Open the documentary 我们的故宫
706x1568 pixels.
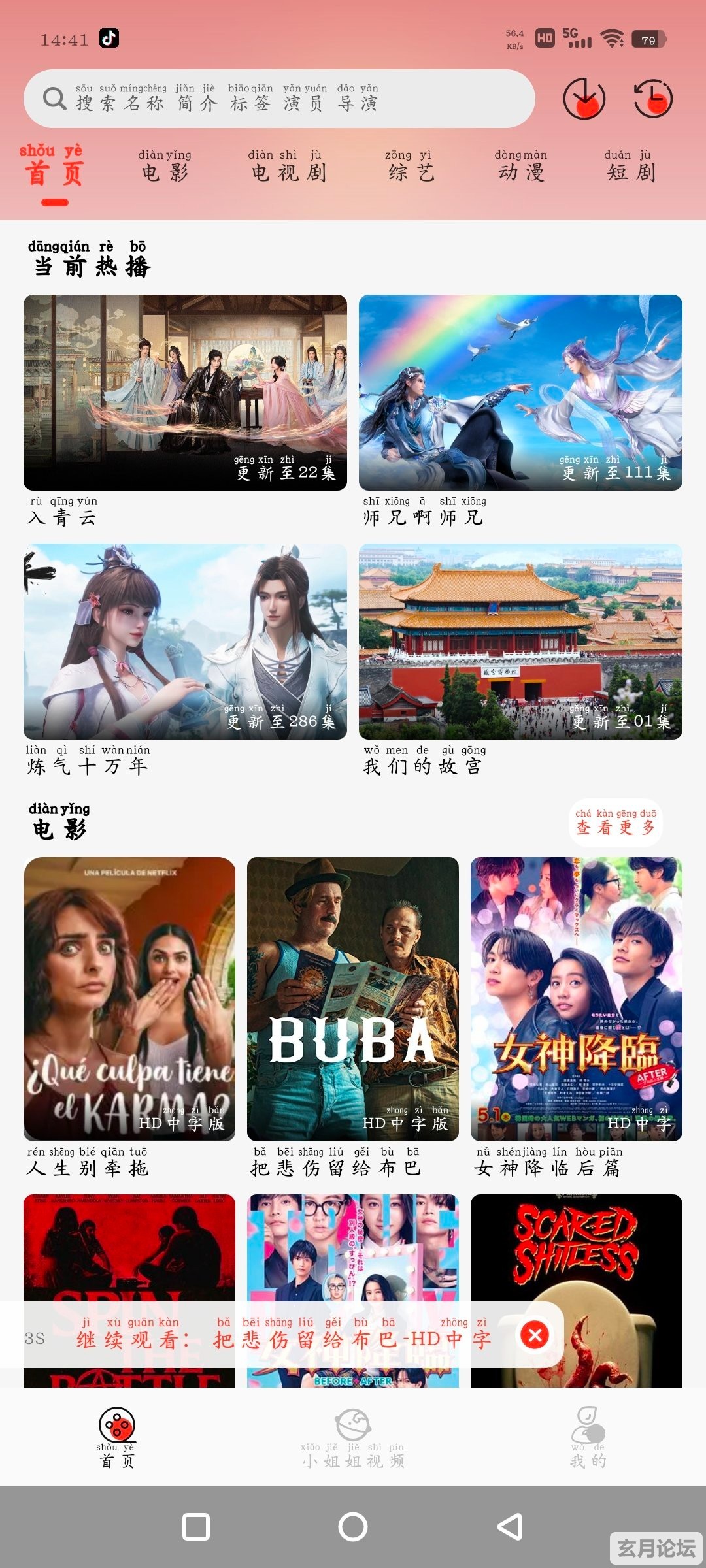tap(520, 642)
